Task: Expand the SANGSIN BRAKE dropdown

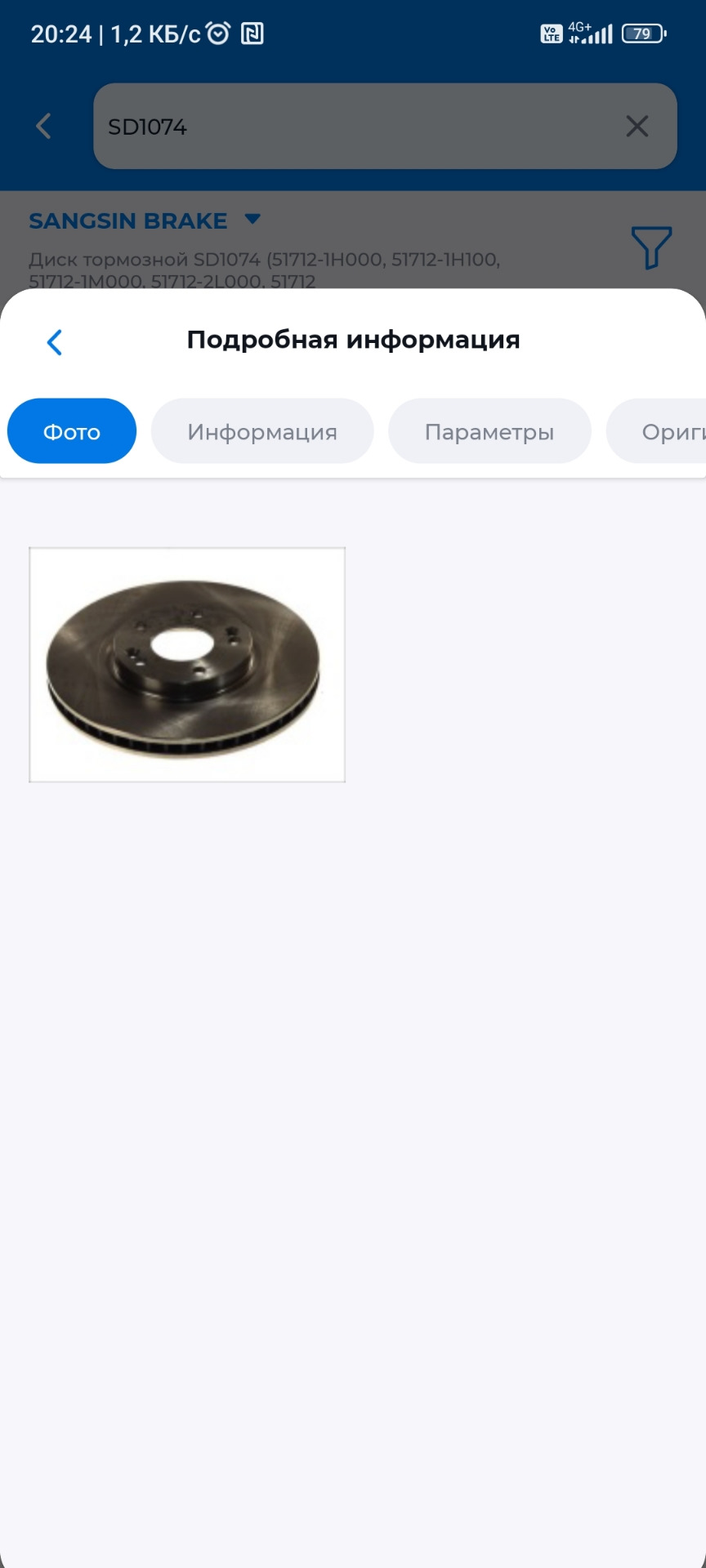Action: (252, 219)
